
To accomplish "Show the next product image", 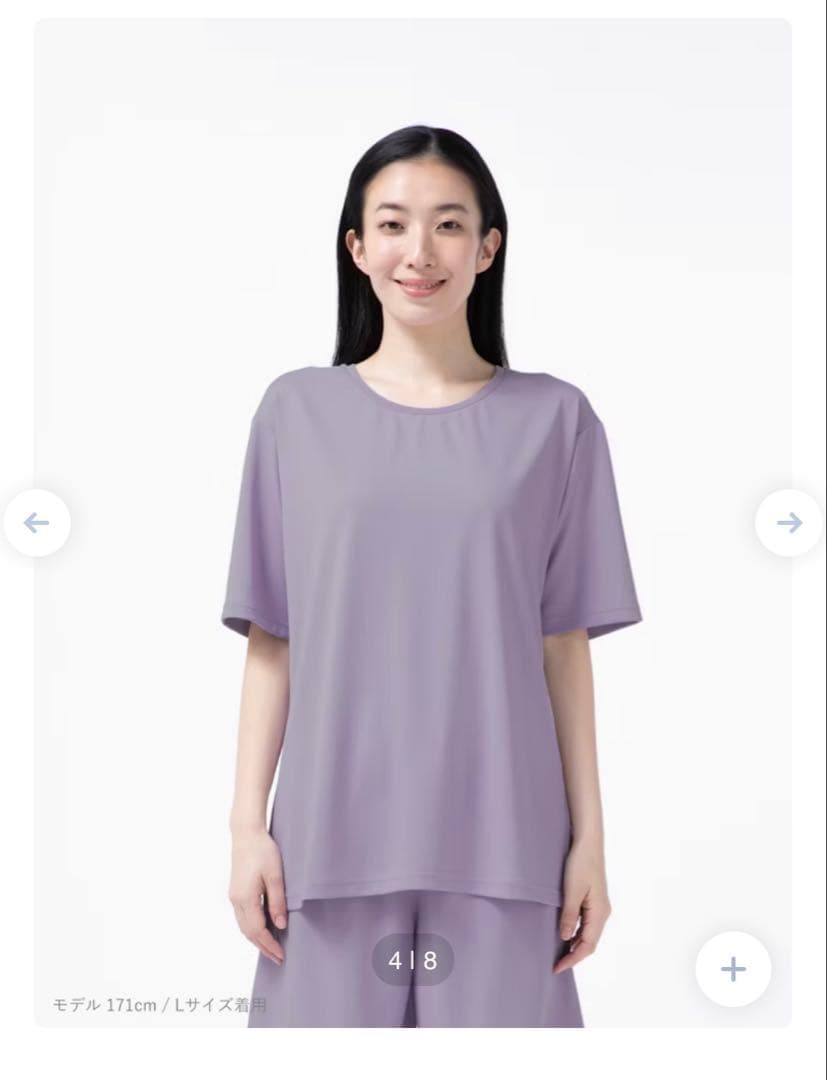I will 789,522.
